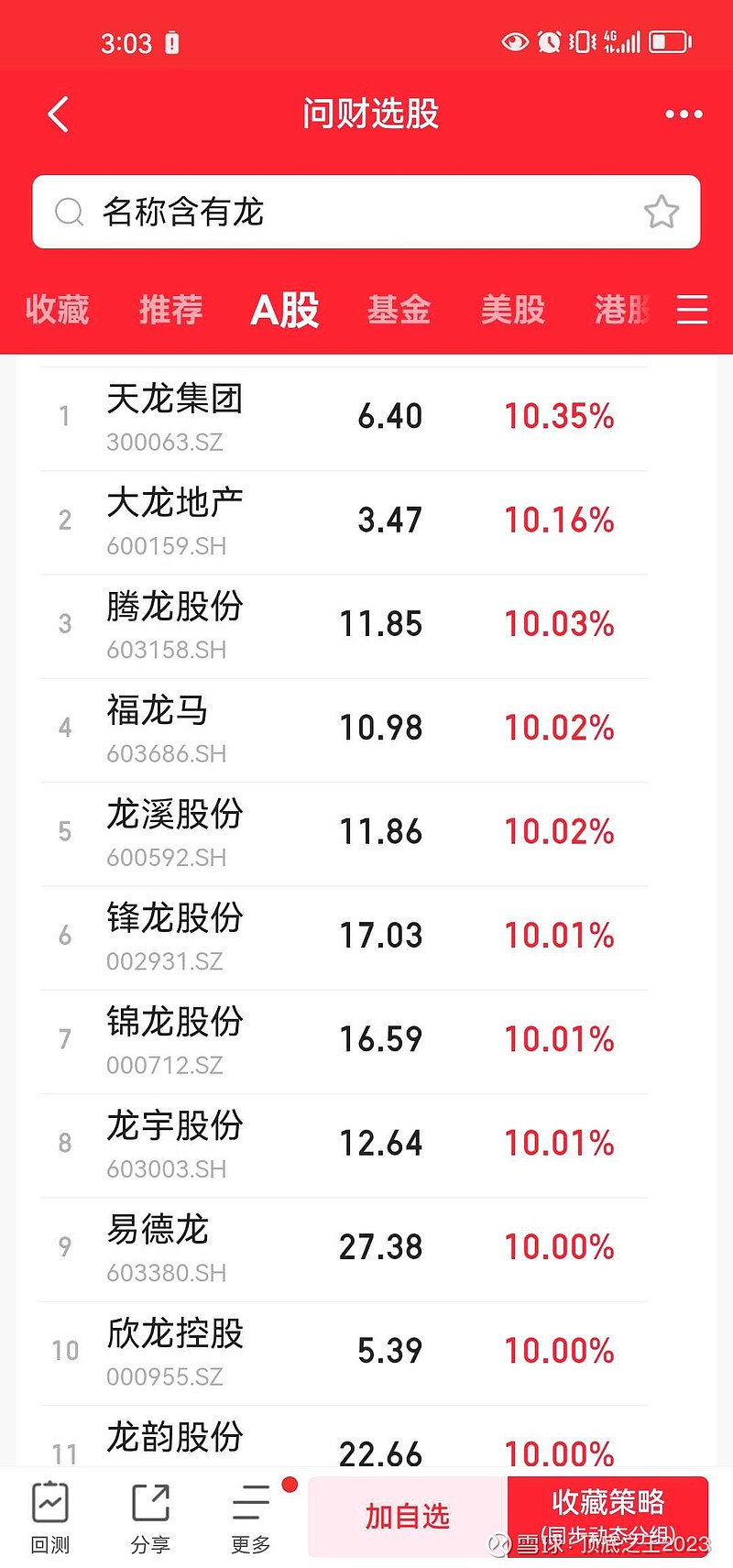Go back using the top-left arrow
Screen dimensions: 733x1568
[59, 115]
